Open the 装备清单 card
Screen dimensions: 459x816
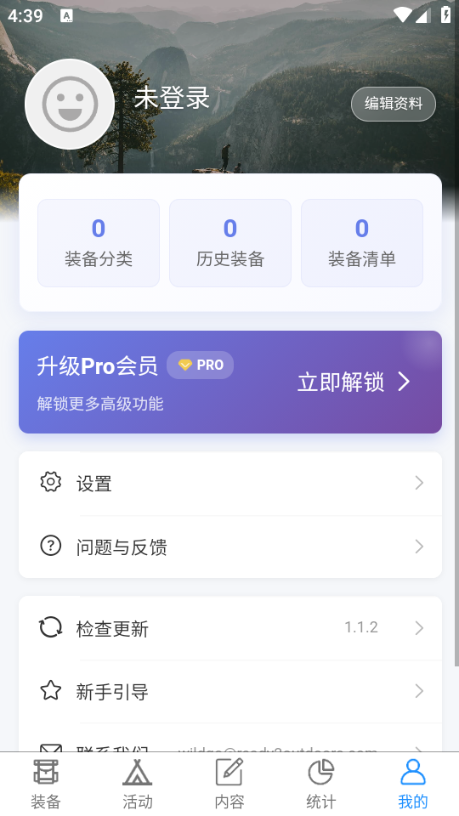click(x=362, y=243)
